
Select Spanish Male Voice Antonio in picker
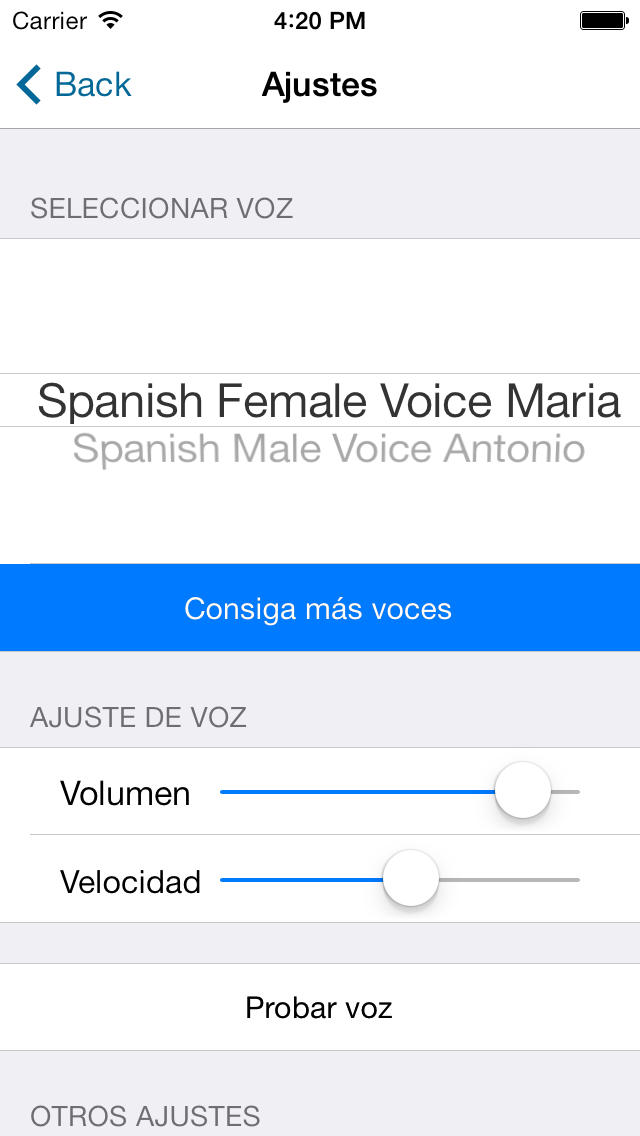pos(328,449)
